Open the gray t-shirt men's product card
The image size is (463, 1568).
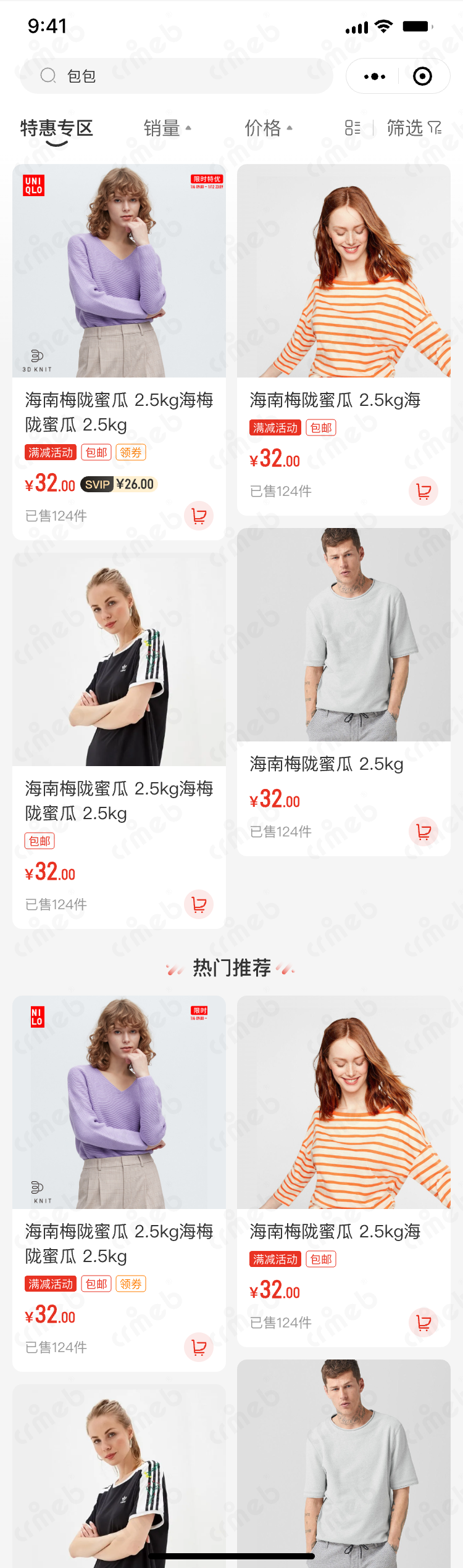click(344, 635)
